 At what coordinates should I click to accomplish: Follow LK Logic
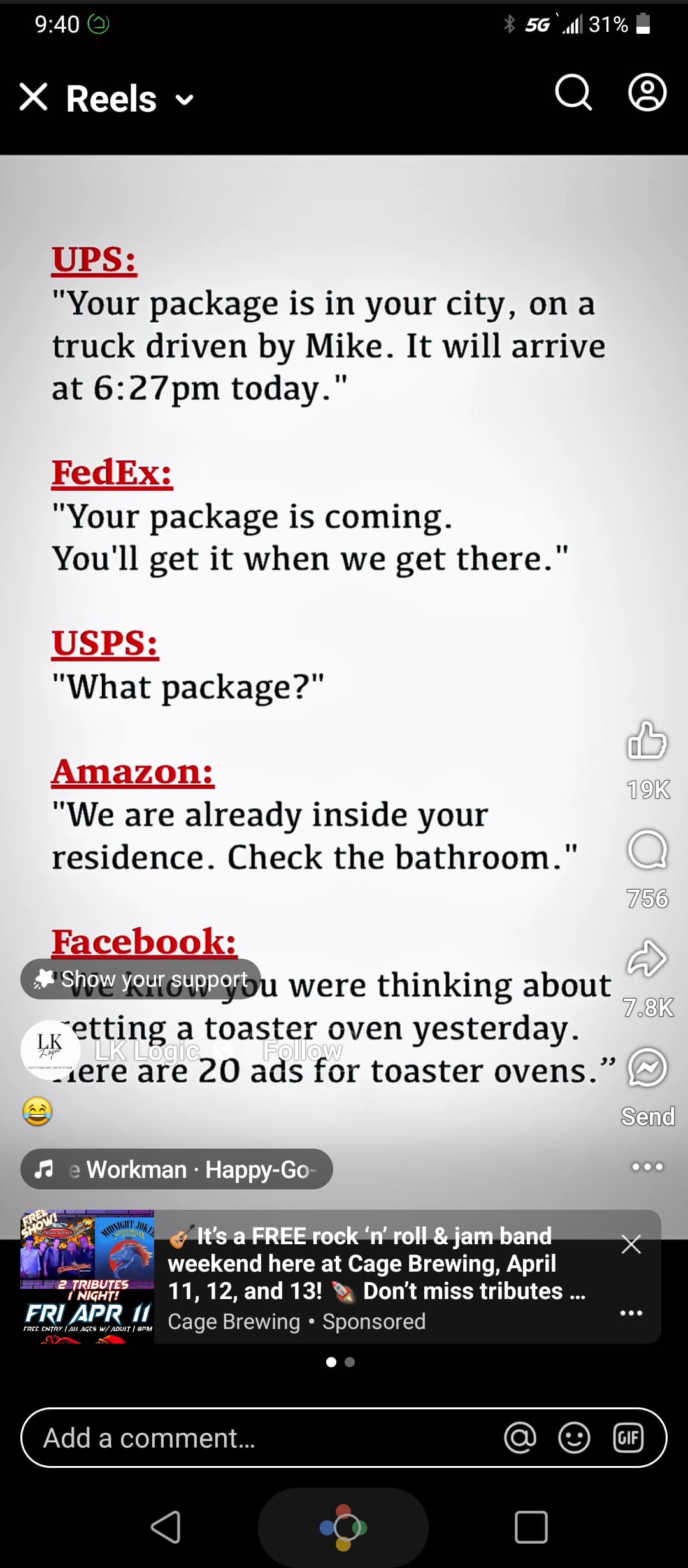(x=303, y=1050)
